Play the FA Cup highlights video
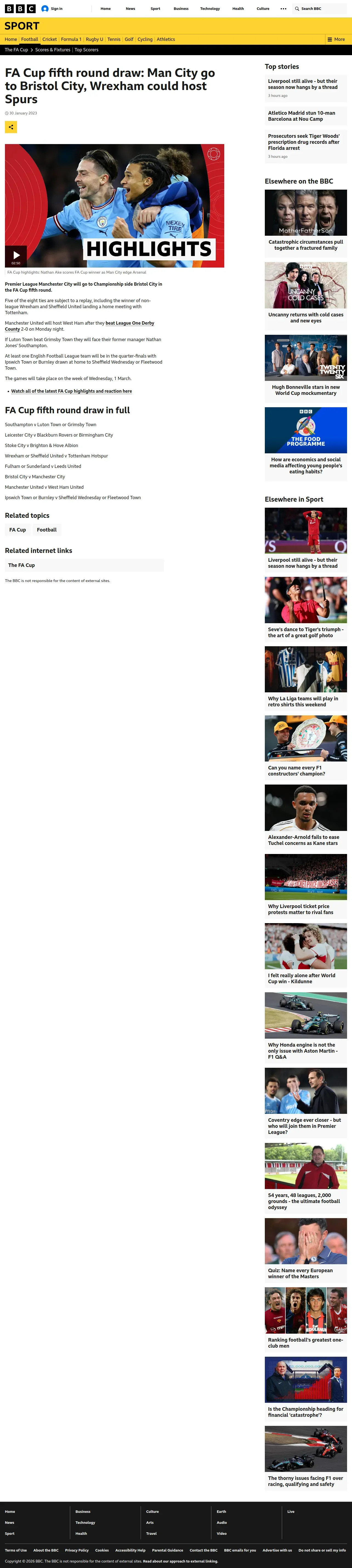This screenshot has height=1568, width=352. point(16,256)
